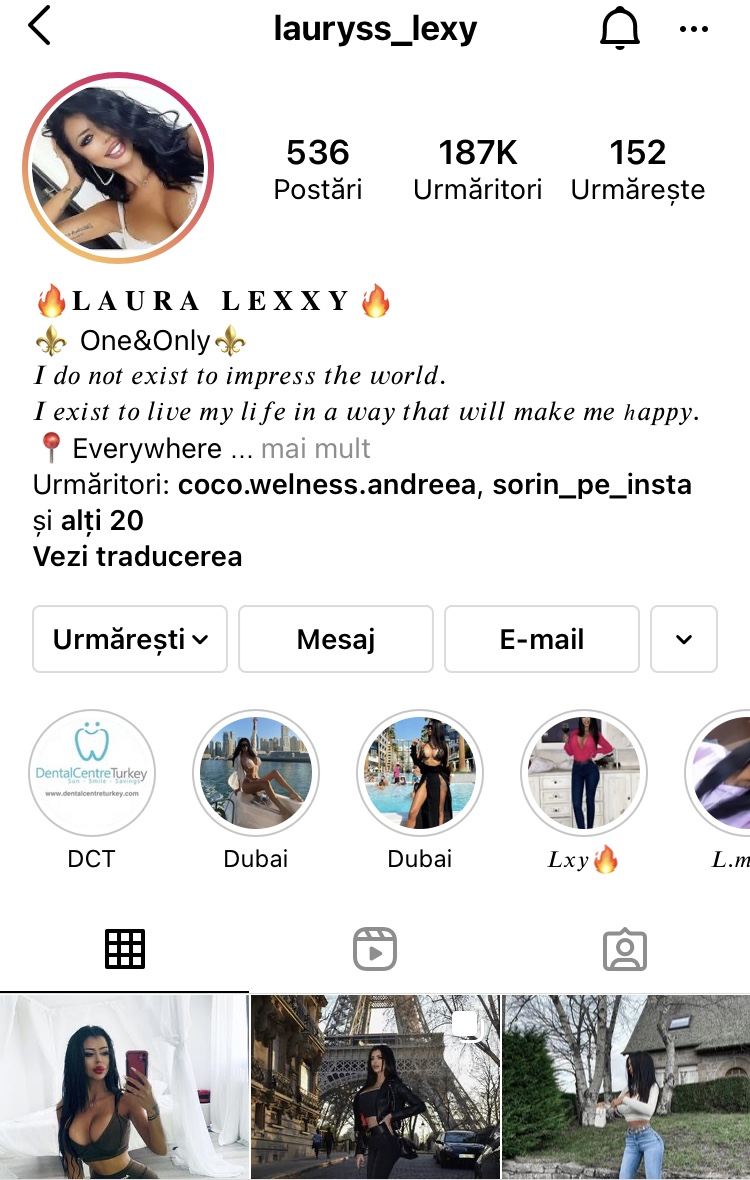The height and width of the screenshot is (1180, 750).
Task: Open the 152 Urmărește following list
Action: pos(637,169)
